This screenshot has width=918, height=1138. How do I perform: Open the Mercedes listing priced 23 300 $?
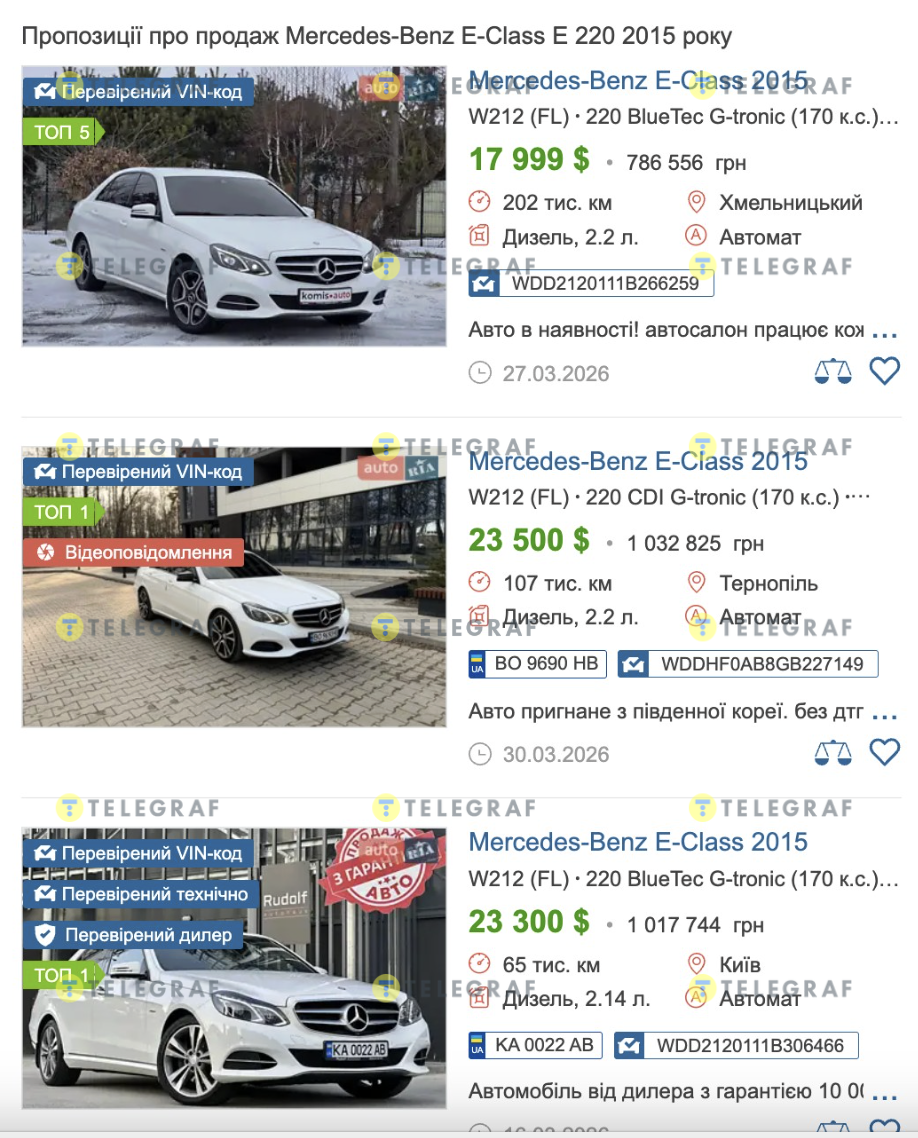(637, 842)
